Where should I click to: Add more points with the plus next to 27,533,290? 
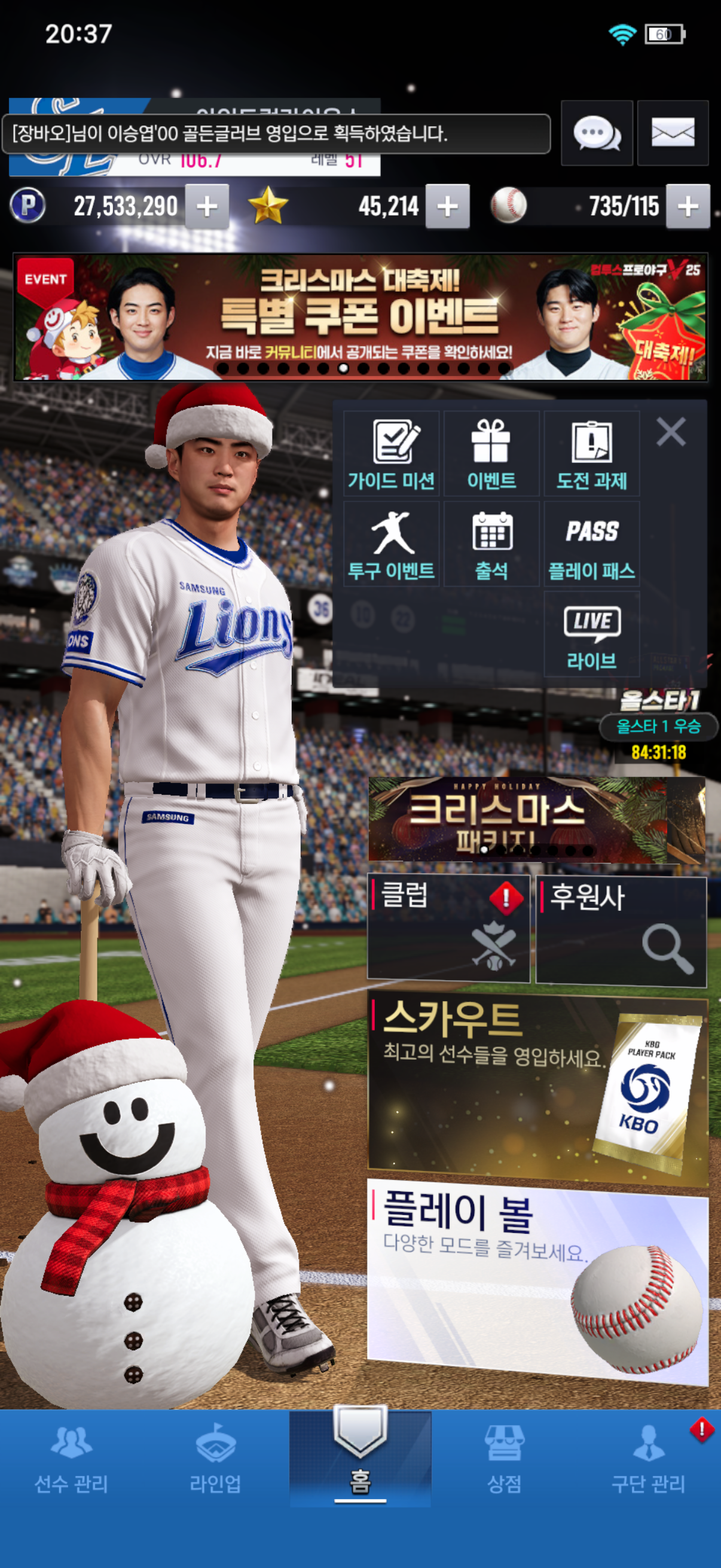point(207,206)
